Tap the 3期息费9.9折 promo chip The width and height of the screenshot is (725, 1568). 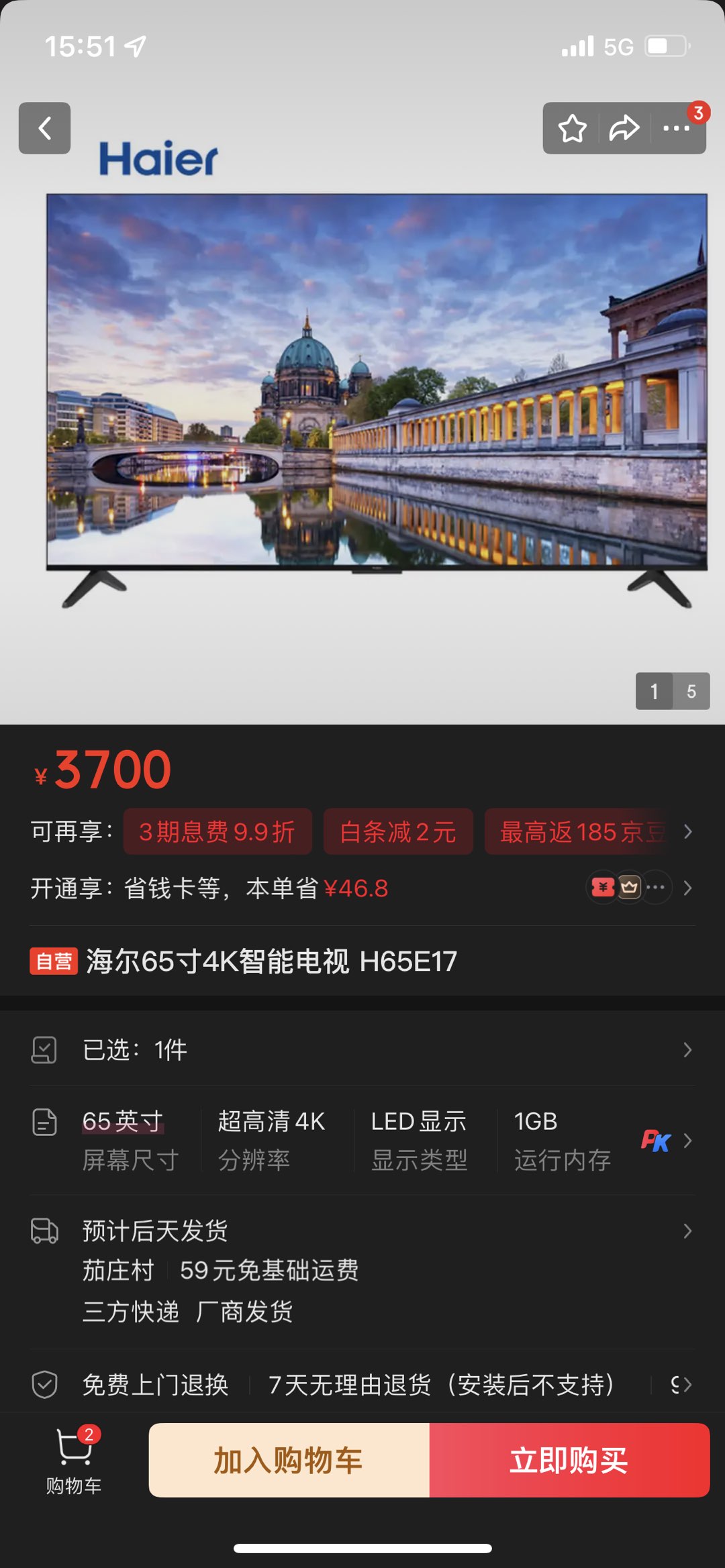coord(217,832)
